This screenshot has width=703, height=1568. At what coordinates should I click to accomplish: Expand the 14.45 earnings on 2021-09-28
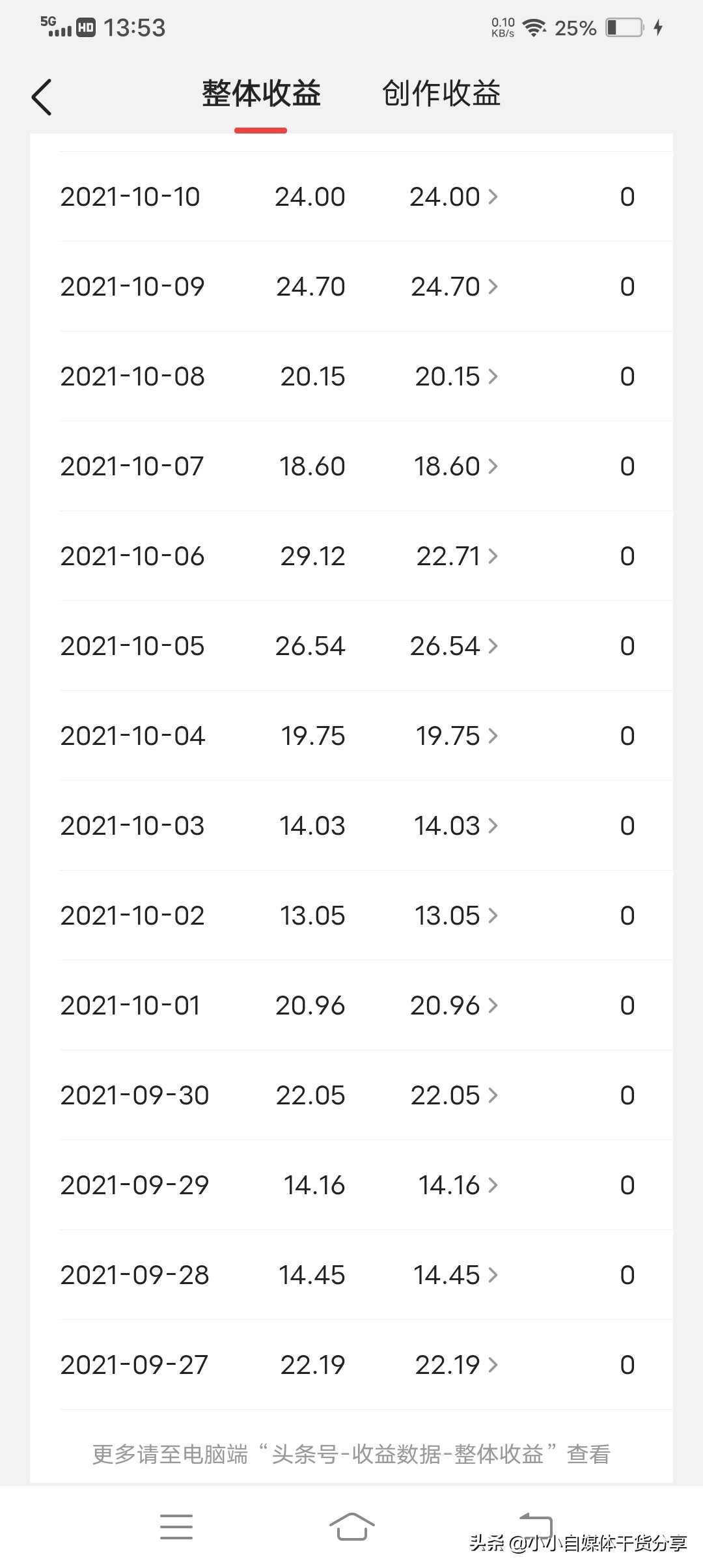(x=455, y=1275)
